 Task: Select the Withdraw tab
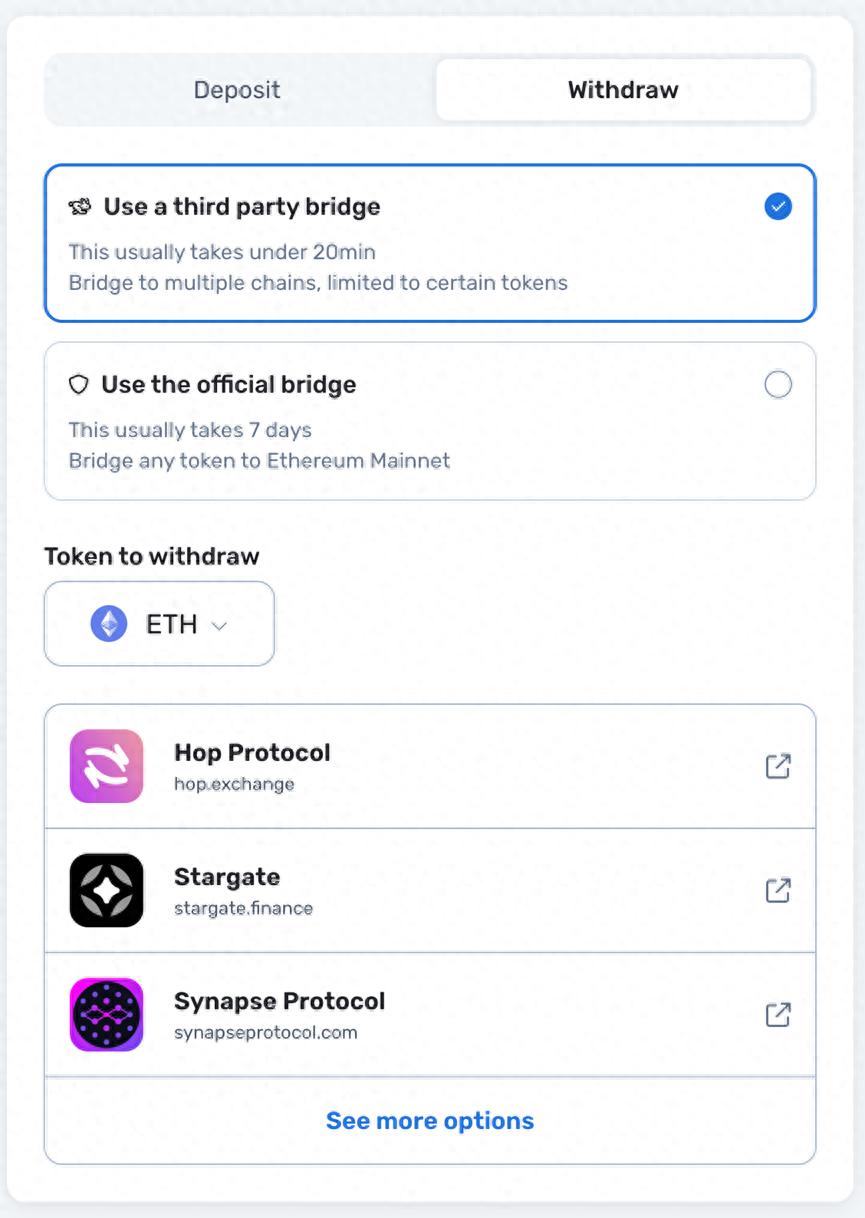[x=623, y=90]
